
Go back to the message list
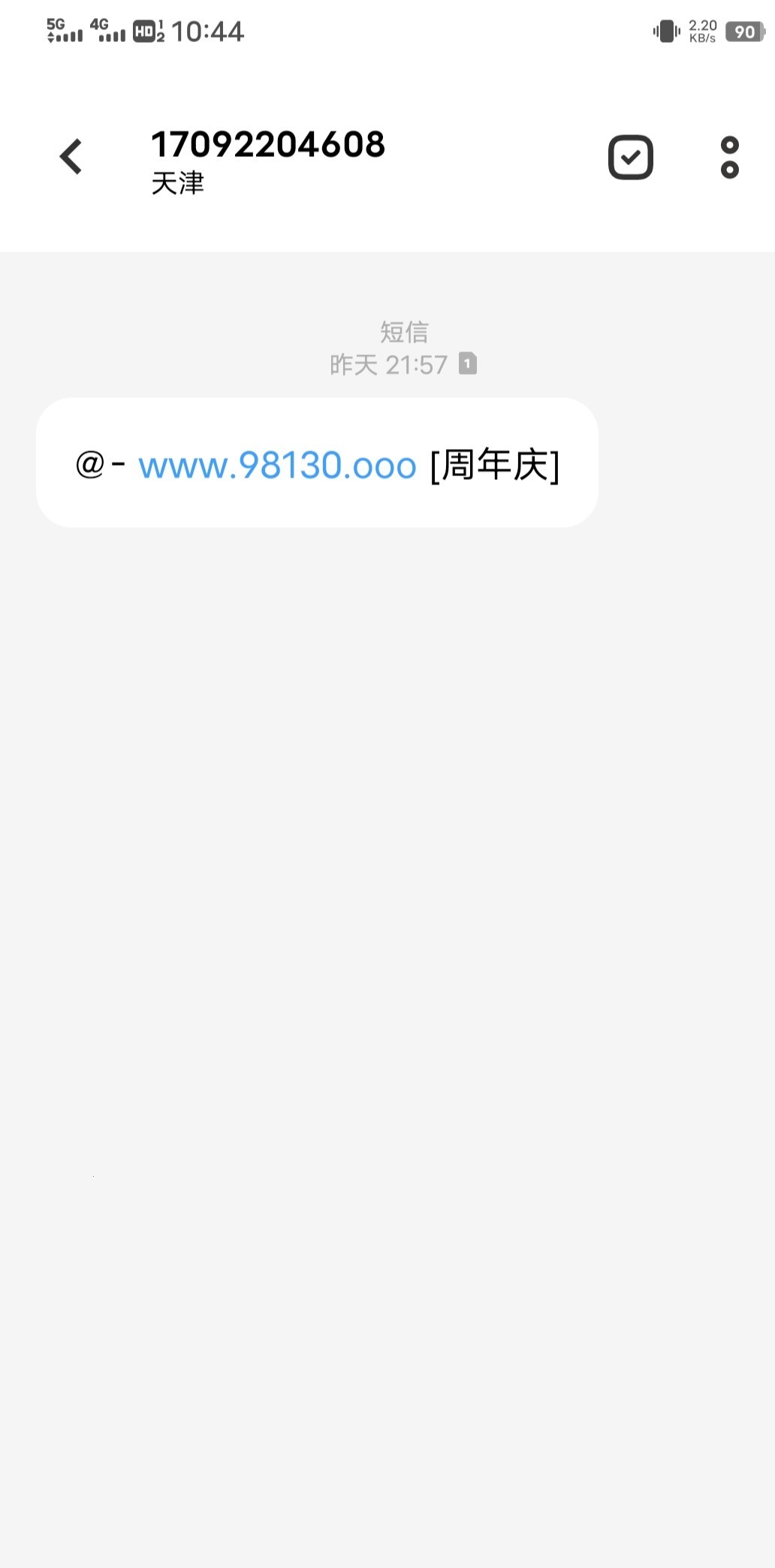click(71, 157)
